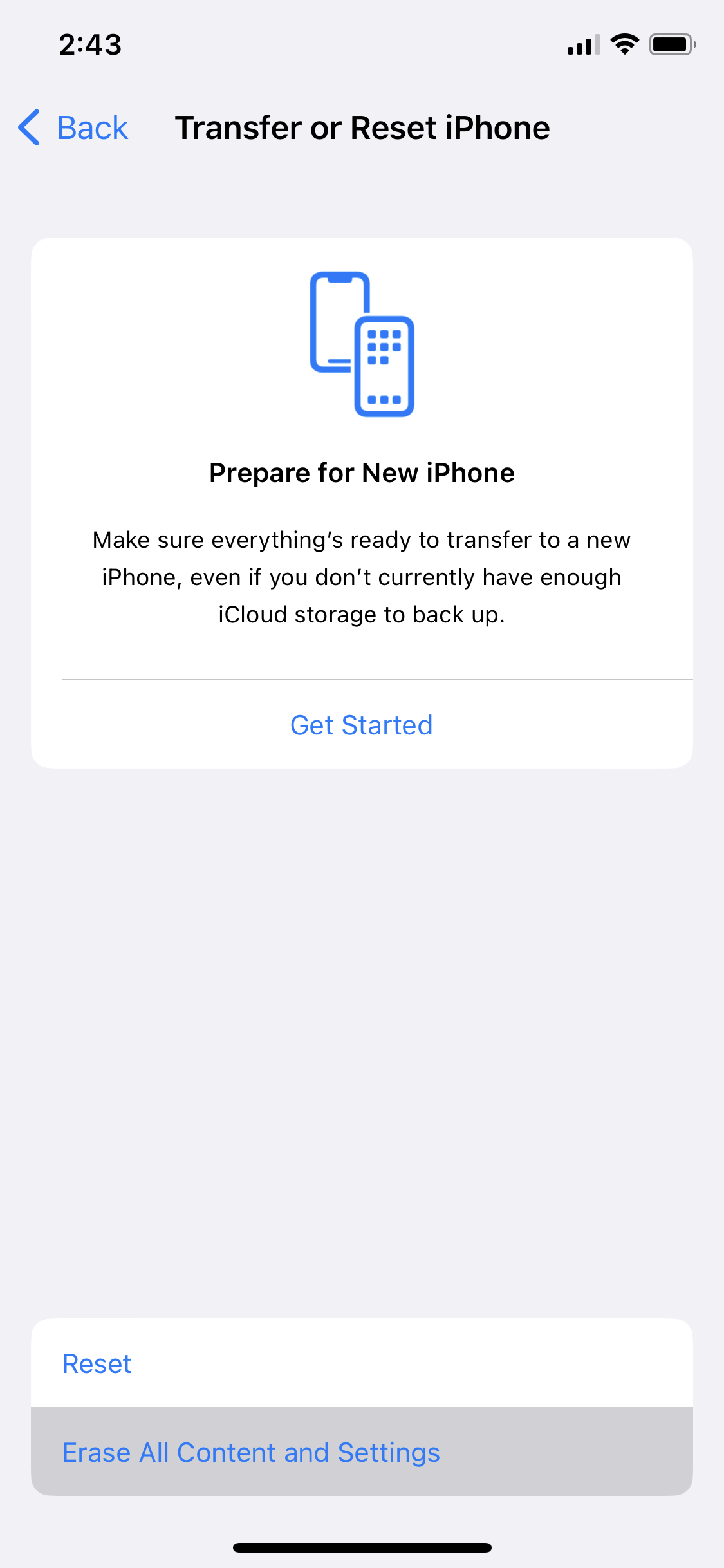Tap the Prepare for New iPhone card

362,502
